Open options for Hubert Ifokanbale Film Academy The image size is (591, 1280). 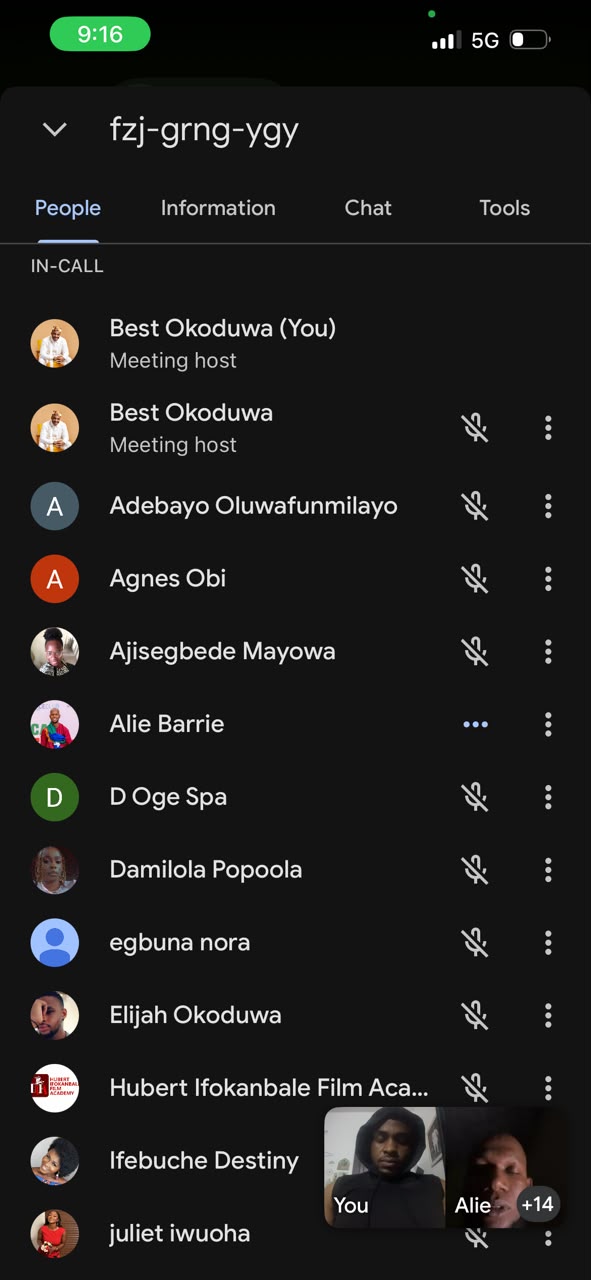548,1088
